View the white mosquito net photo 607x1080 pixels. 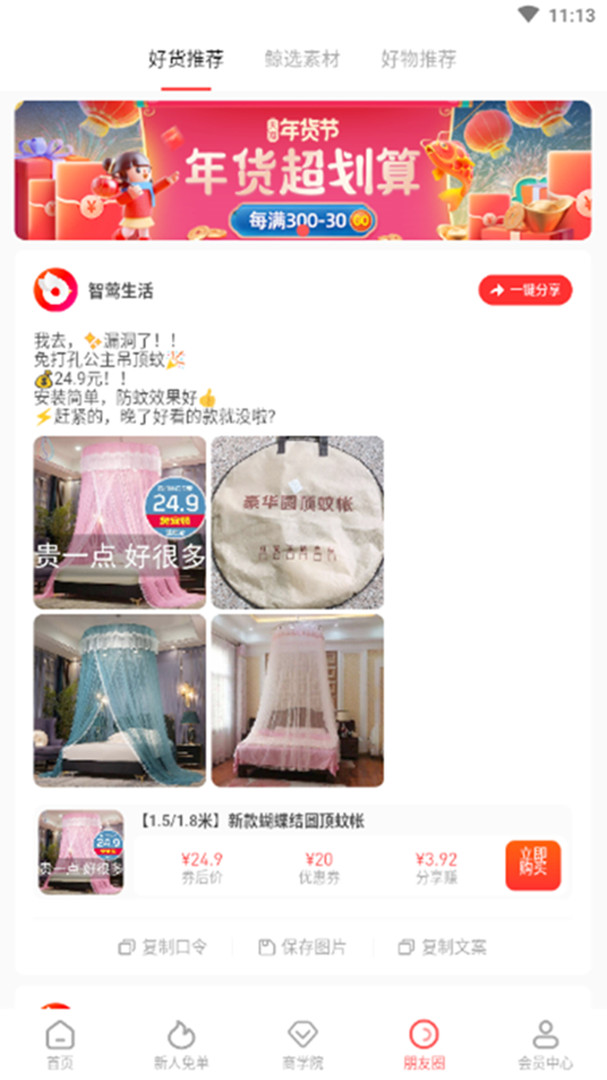[297, 700]
